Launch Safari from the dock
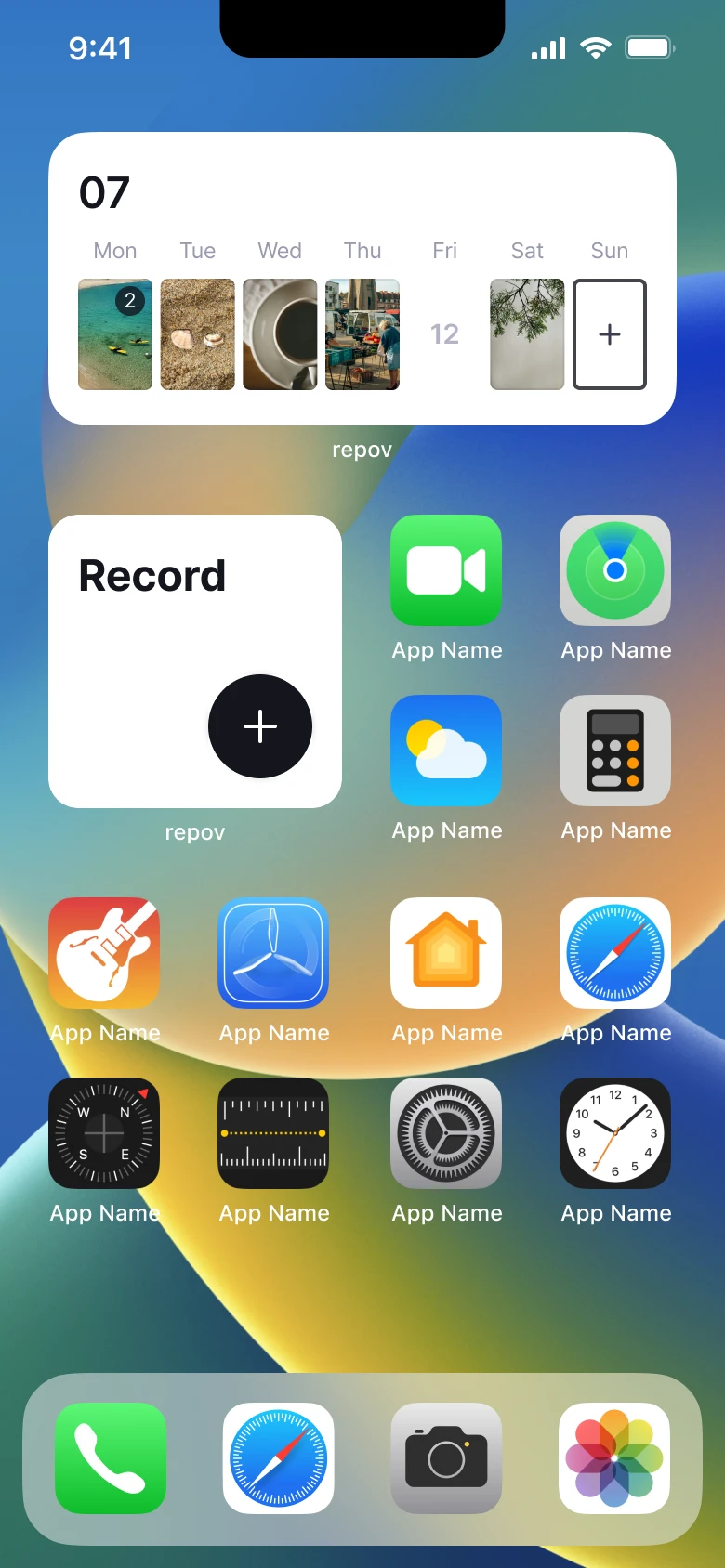This screenshot has height=1568, width=725. coord(279,1458)
